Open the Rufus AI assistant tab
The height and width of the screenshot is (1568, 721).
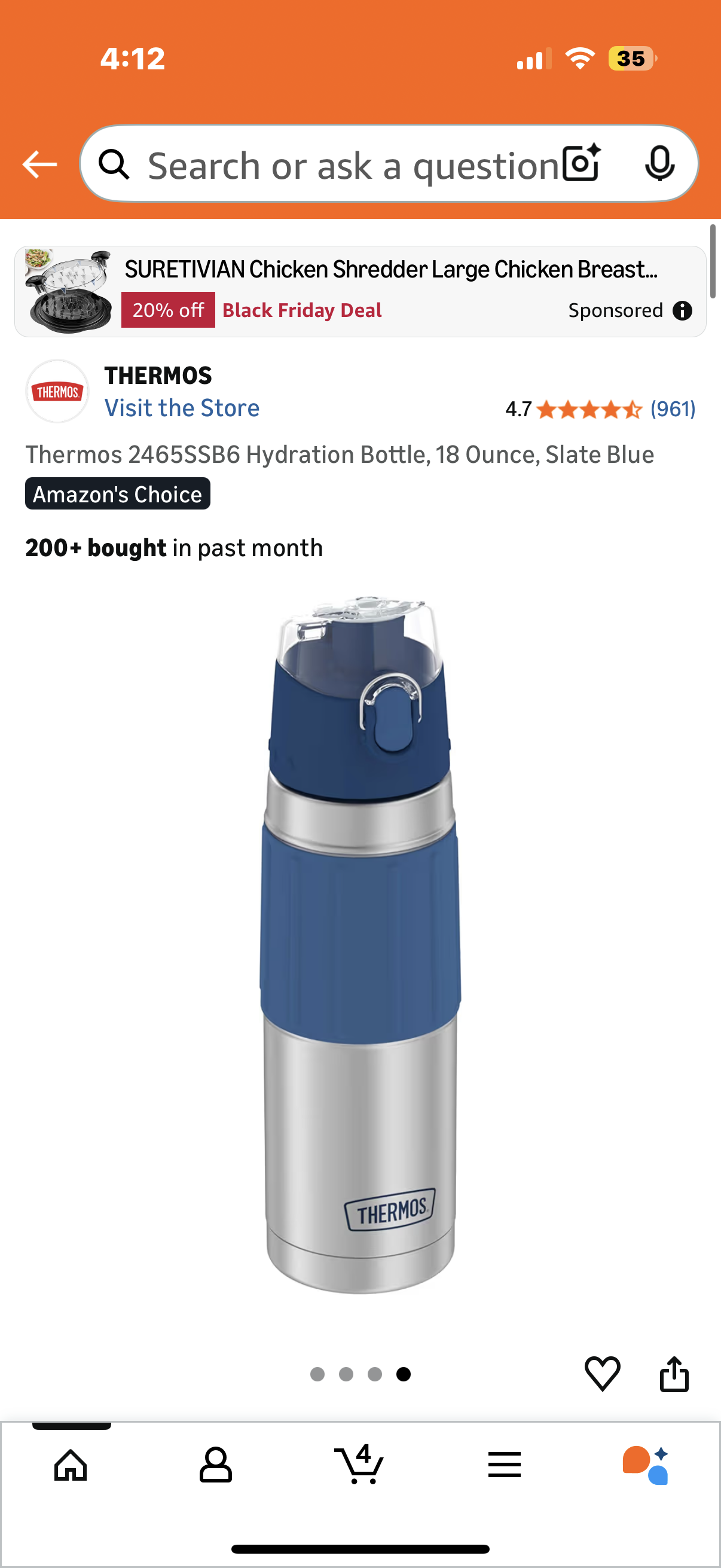coord(646,1465)
